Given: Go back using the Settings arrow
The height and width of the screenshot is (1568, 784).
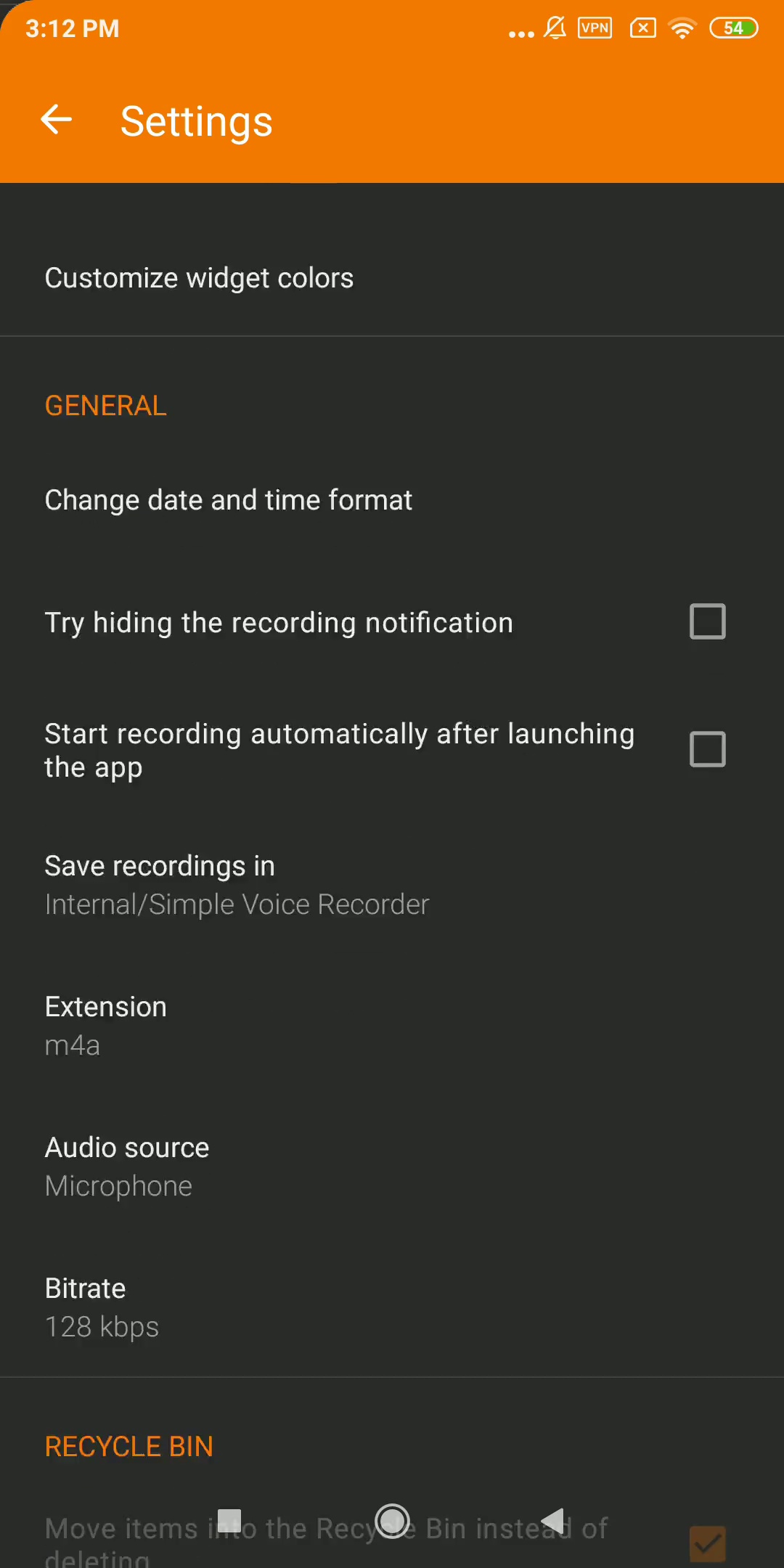Looking at the screenshot, I should click(x=56, y=120).
